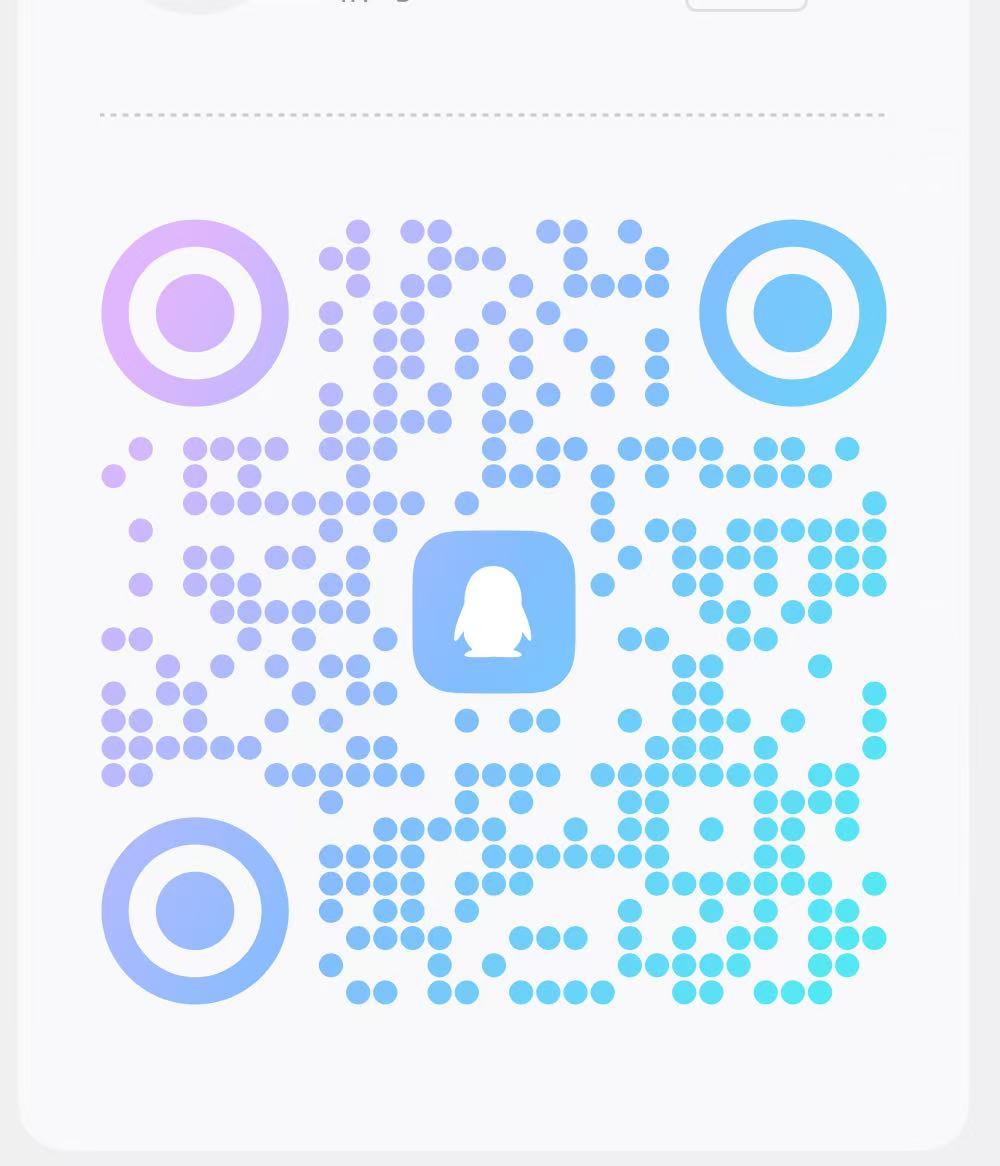Select the bottom-left QR position marker
The width and height of the screenshot is (1000, 1166).
point(193,910)
